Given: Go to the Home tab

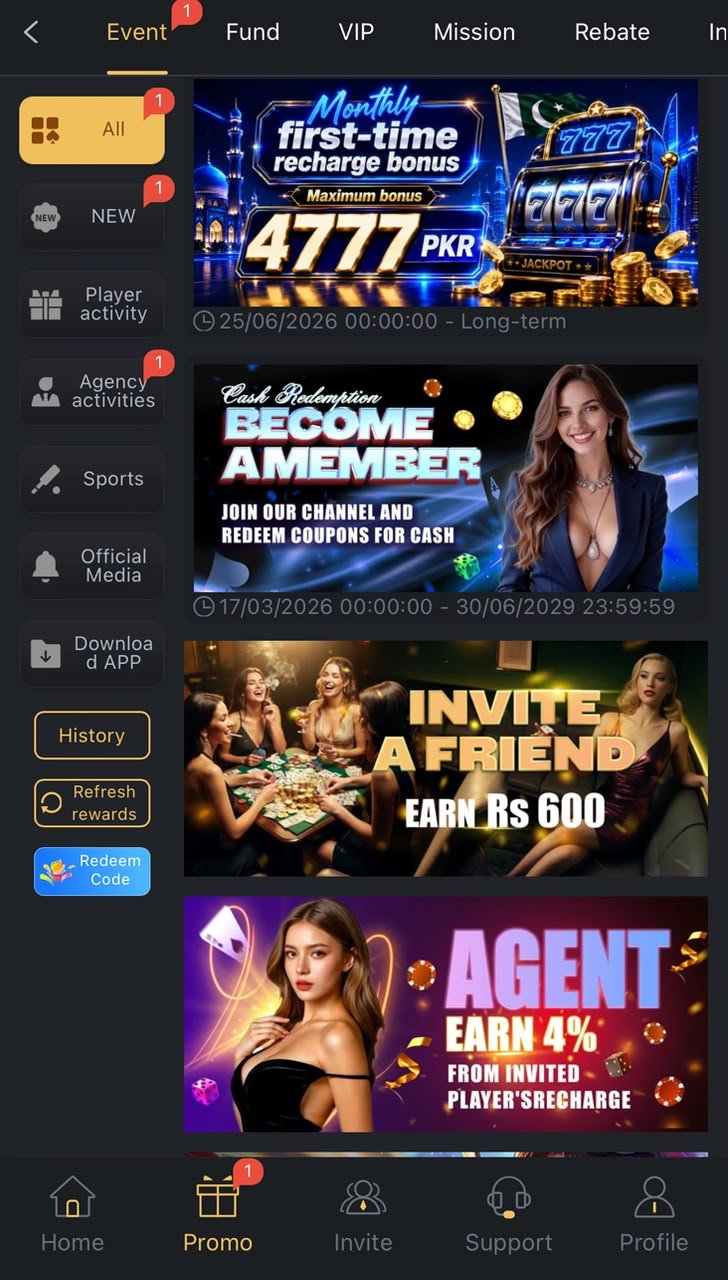Looking at the screenshot, I should tap(72, 1215).
